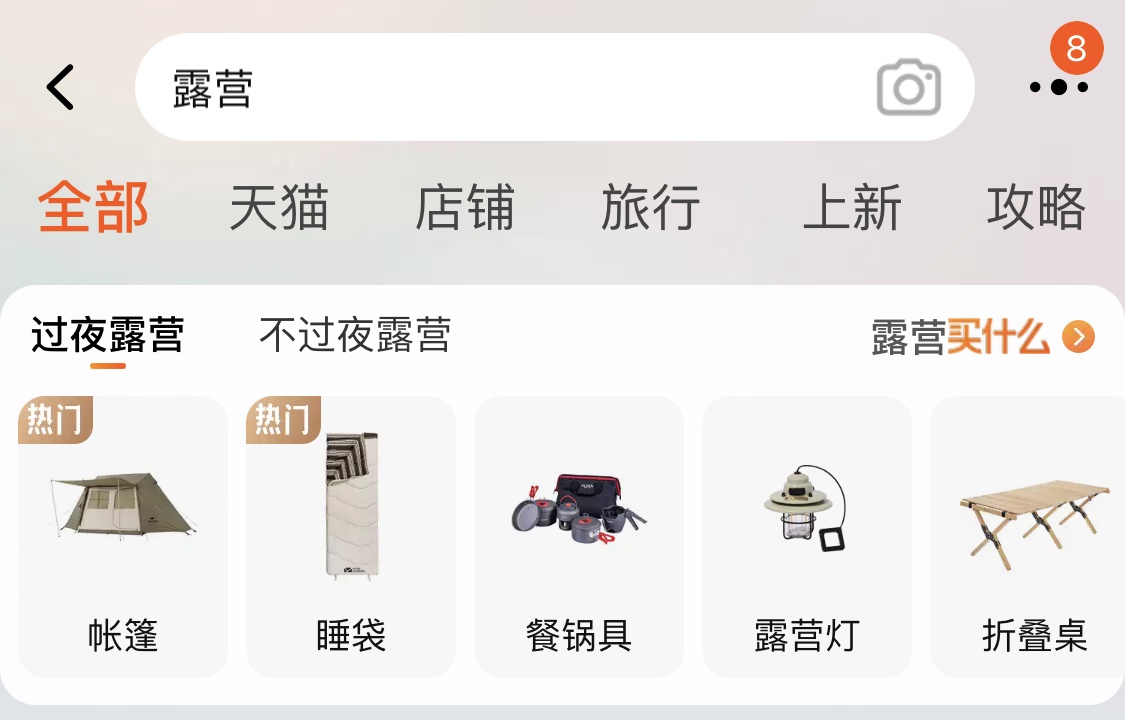Switch to the 店铺 tab
Image resolution: width=1125 pixels, height=720 pixels.
pos(464,208)
